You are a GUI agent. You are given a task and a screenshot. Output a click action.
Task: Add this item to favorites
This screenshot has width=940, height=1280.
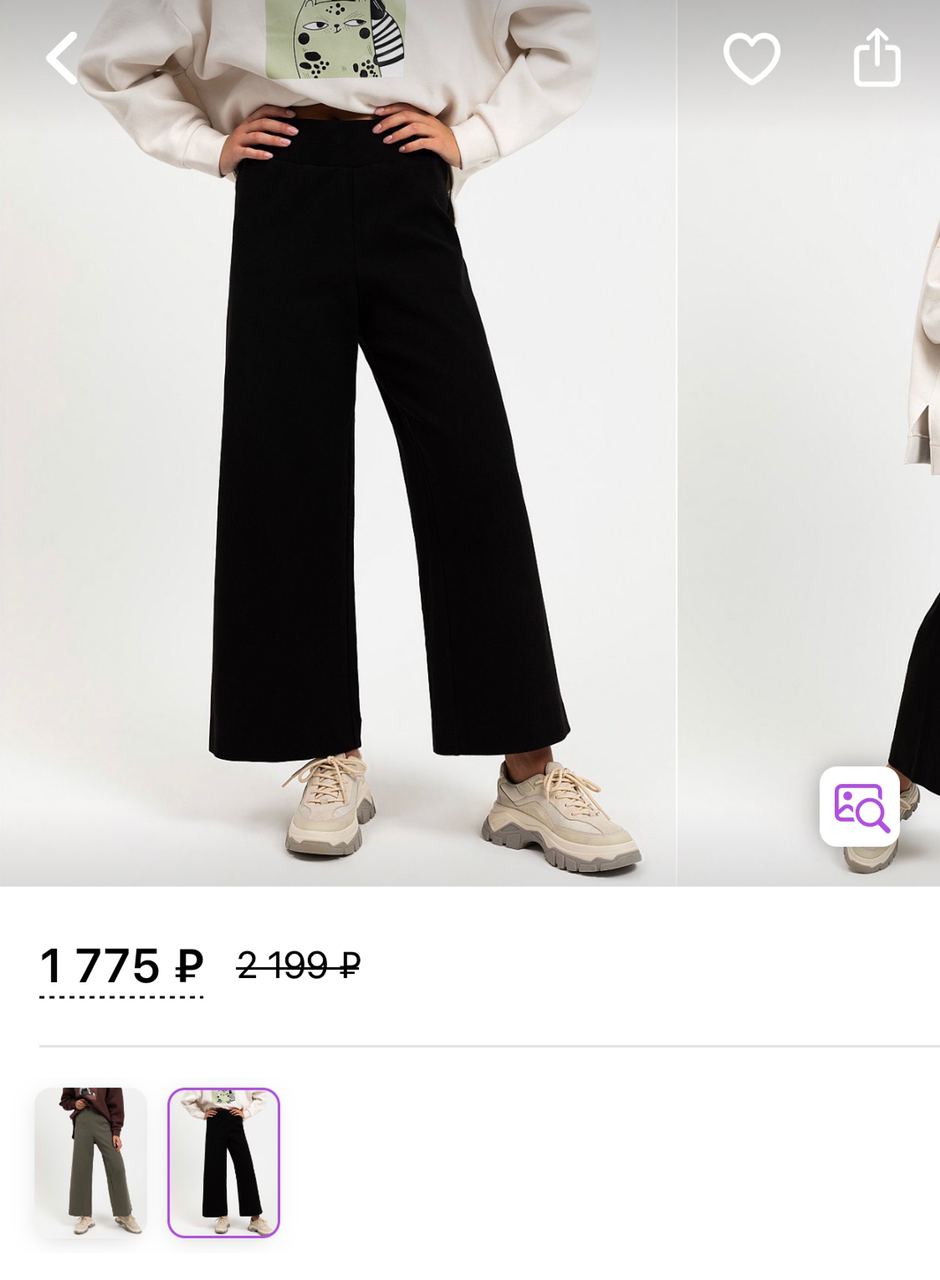click(752, 58)
